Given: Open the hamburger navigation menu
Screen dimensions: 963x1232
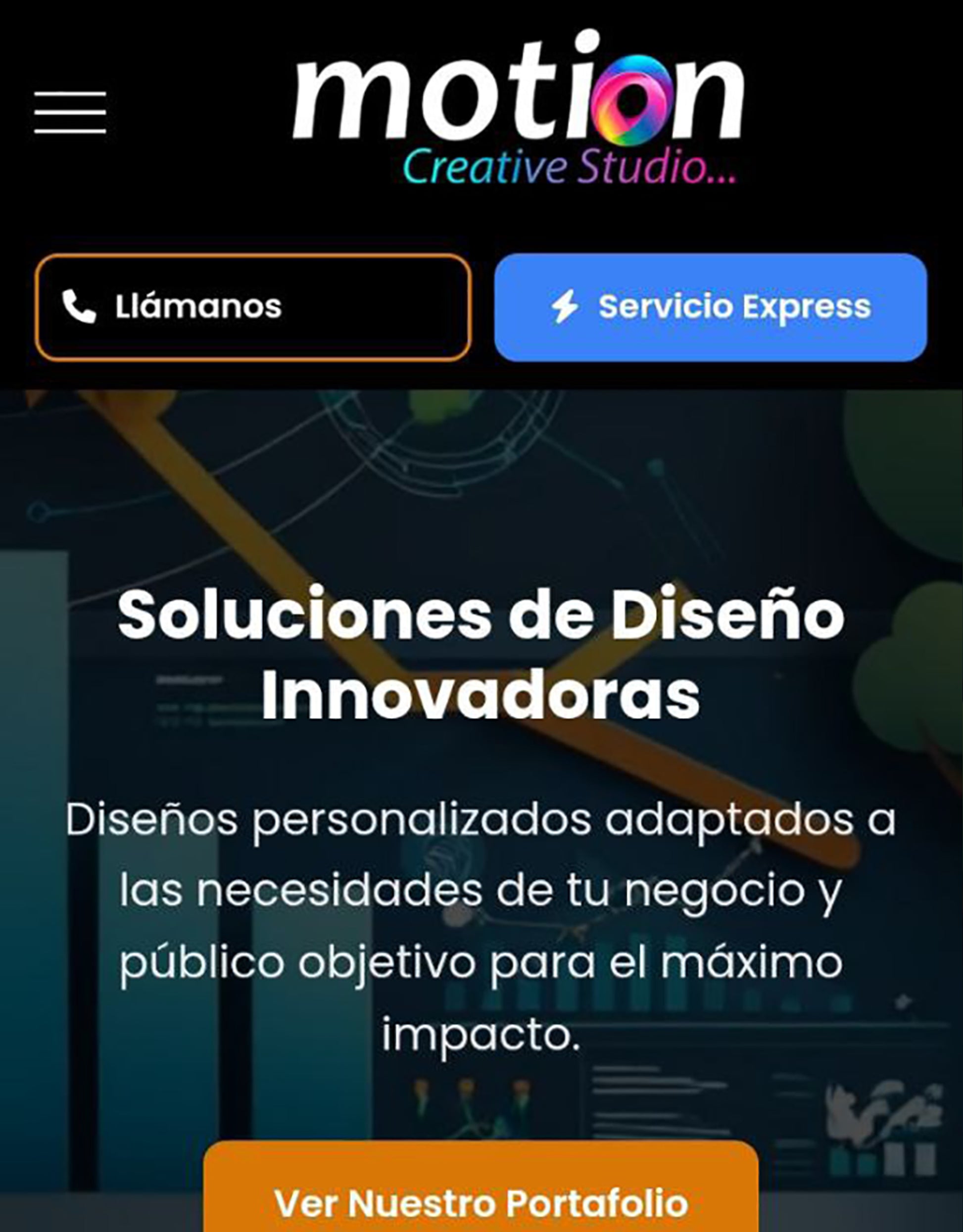Looking at the screenshot, I should click(70, 112).
